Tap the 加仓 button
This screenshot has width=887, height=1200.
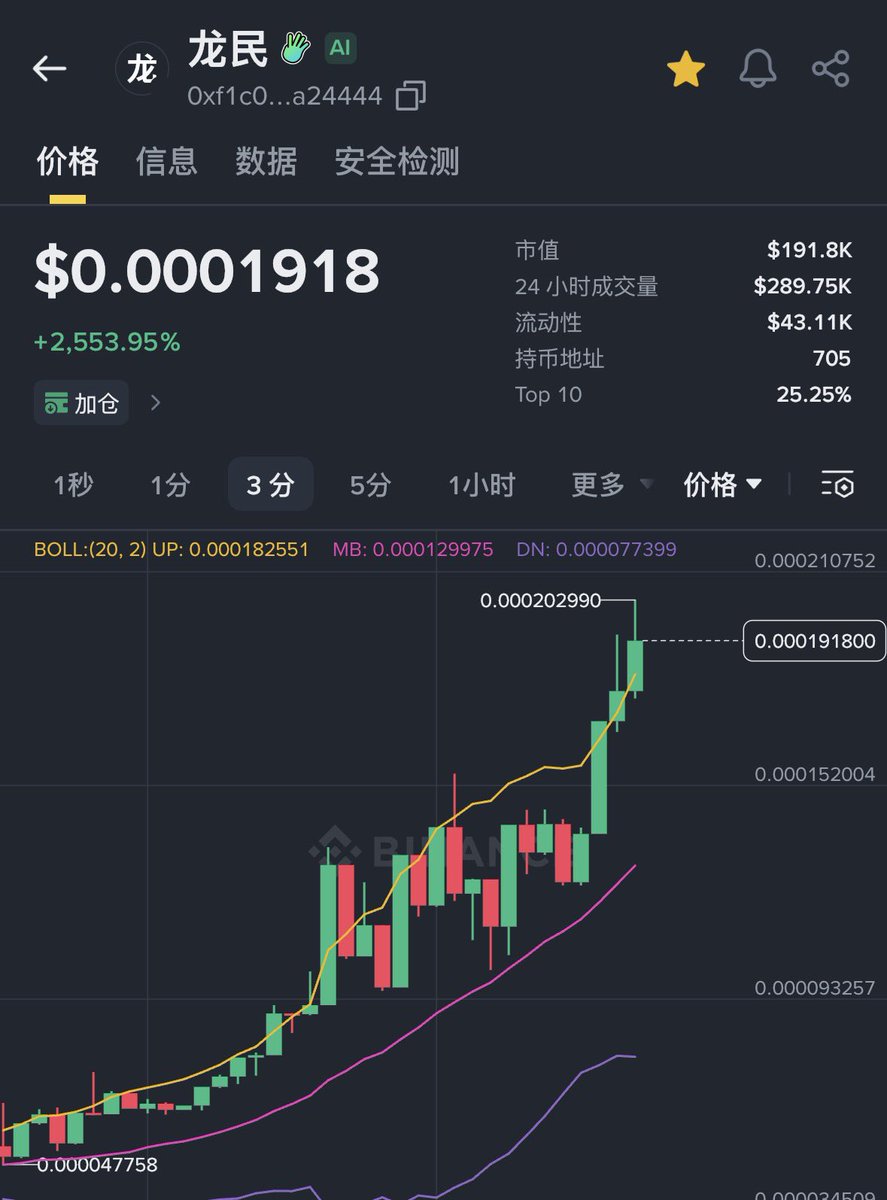(82, 403)
